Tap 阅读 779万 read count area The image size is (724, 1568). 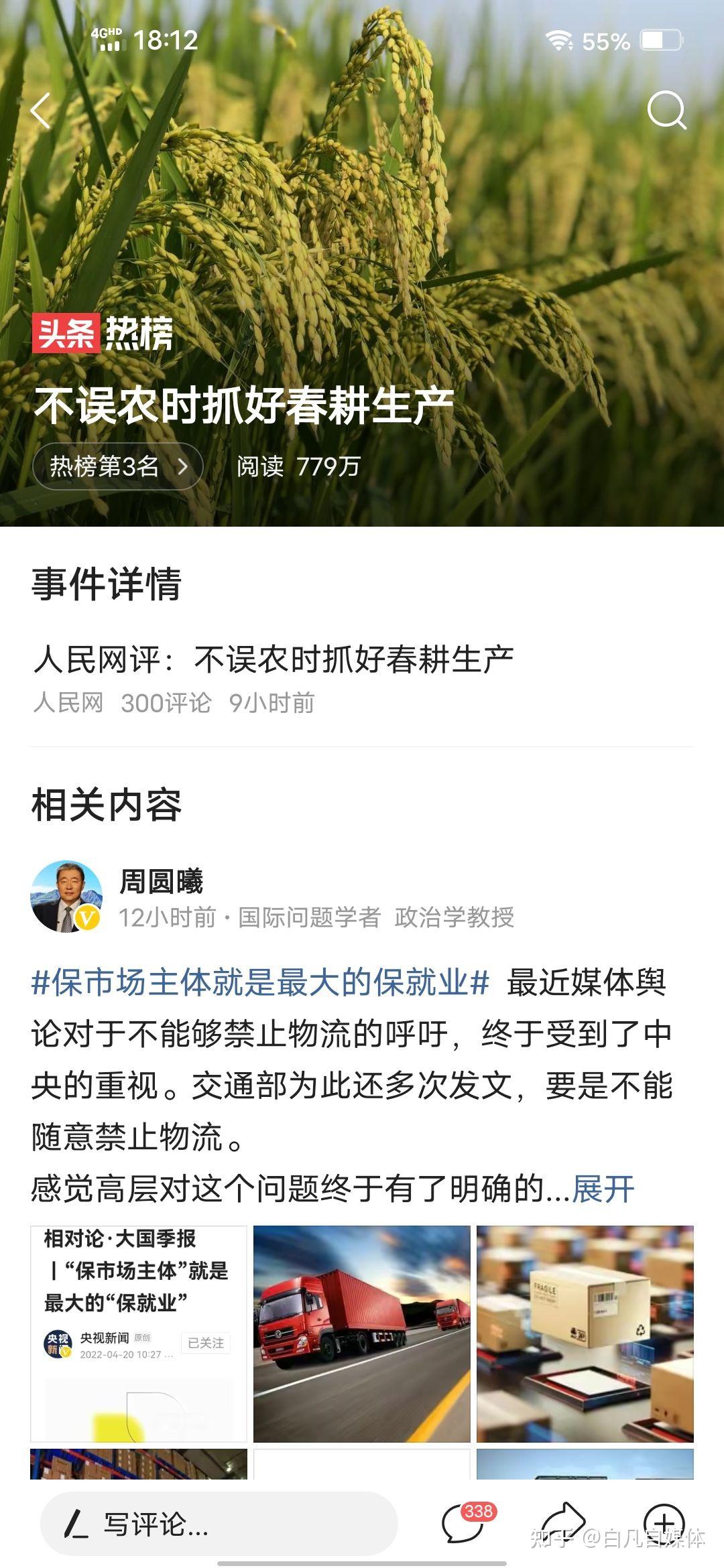(x=298, y=468)
